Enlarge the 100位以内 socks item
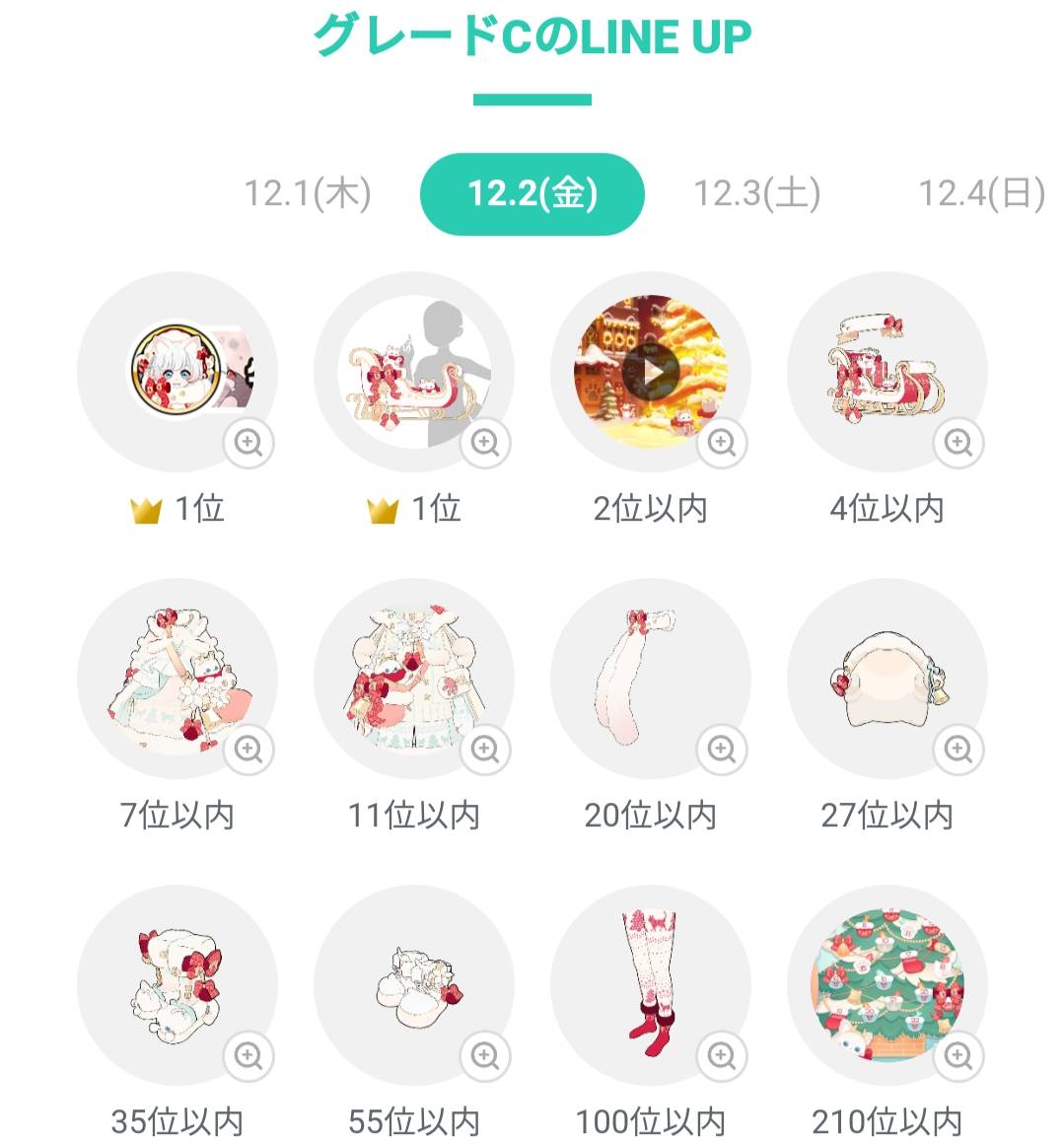The height and width of the screenshot is (1144, 1064). click(722, 1056)
